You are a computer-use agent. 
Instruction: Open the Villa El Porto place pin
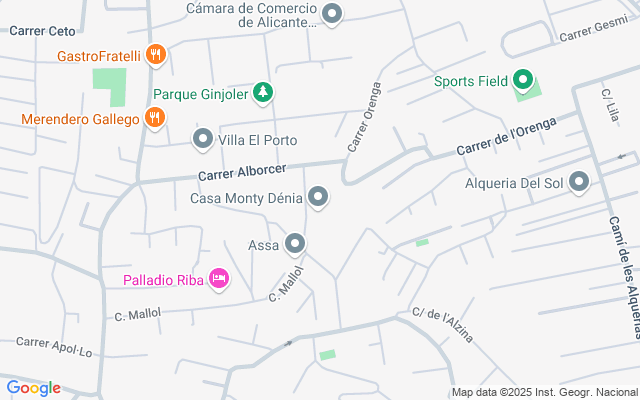[202, 140]
